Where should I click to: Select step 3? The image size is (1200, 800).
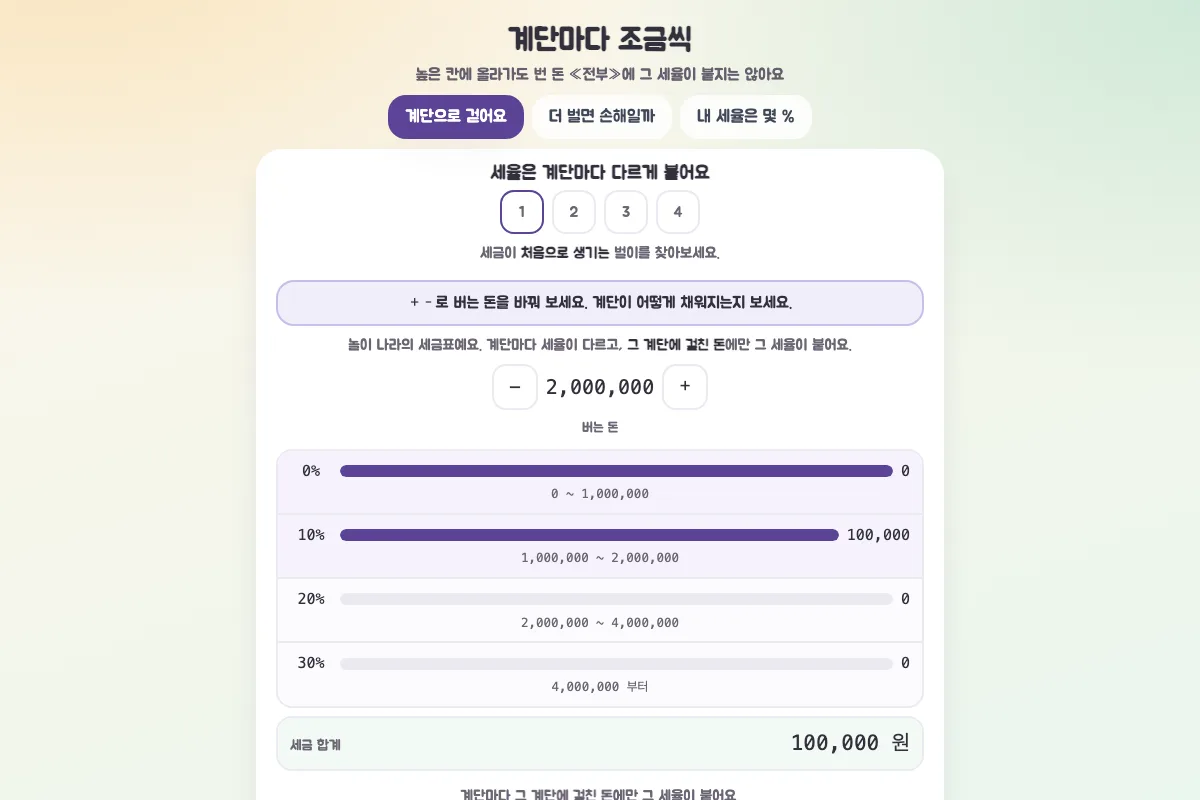point(626,212)
